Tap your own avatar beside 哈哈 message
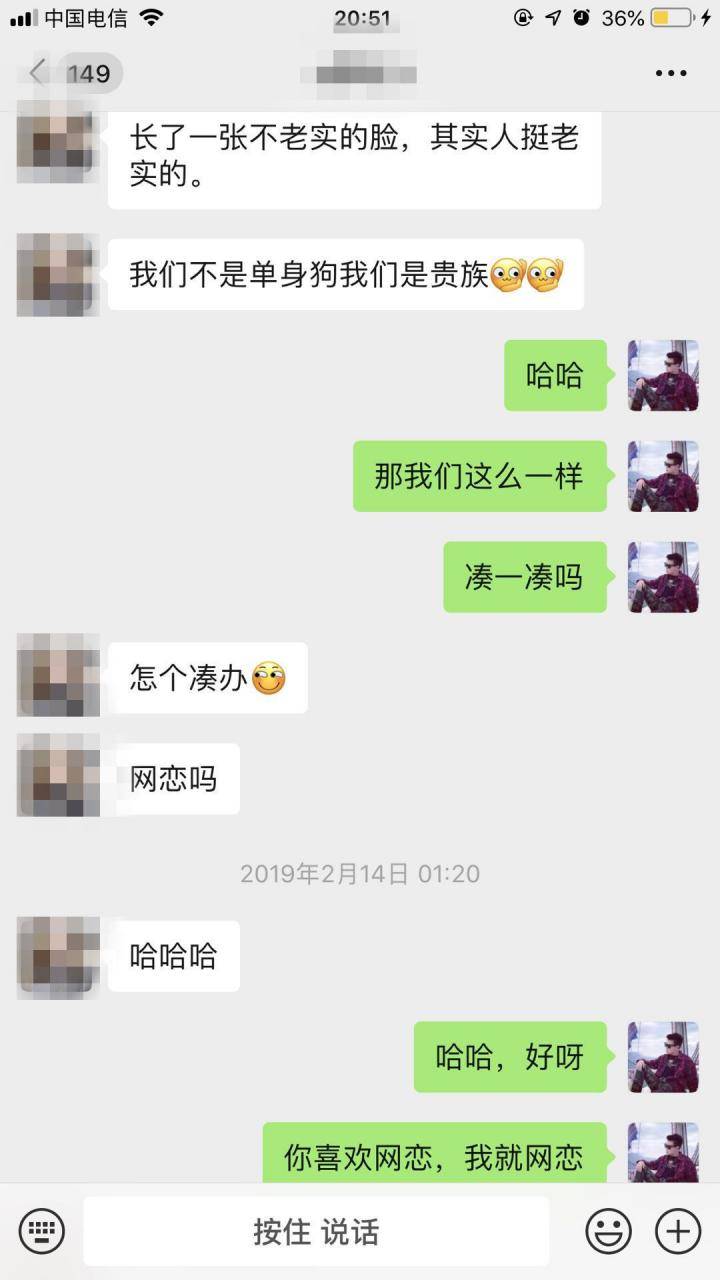The width and height of the screenshot is (720, 1280). pos(663,376)
